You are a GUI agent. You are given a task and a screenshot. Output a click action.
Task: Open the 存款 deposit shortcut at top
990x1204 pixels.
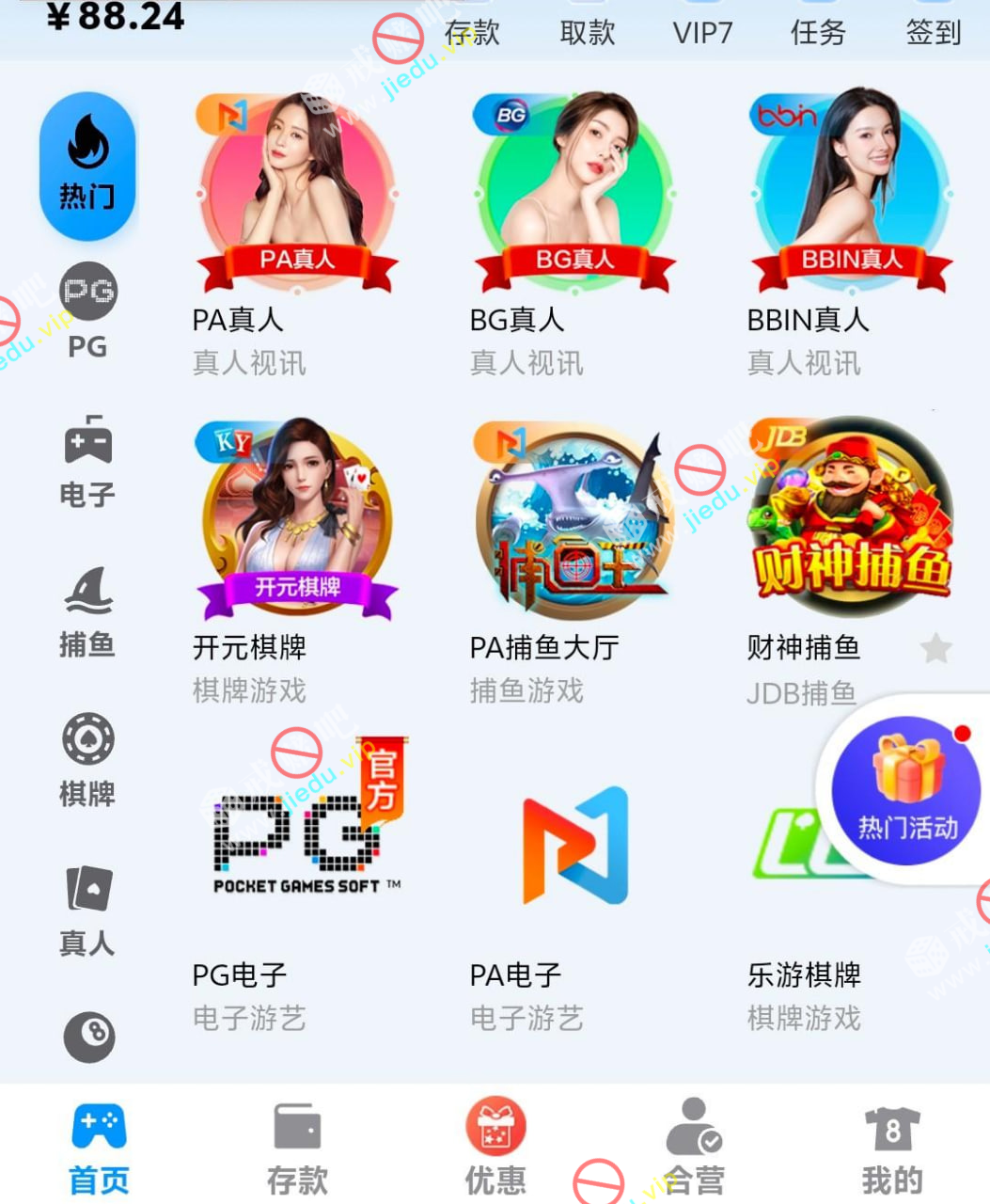click(472, 32)
